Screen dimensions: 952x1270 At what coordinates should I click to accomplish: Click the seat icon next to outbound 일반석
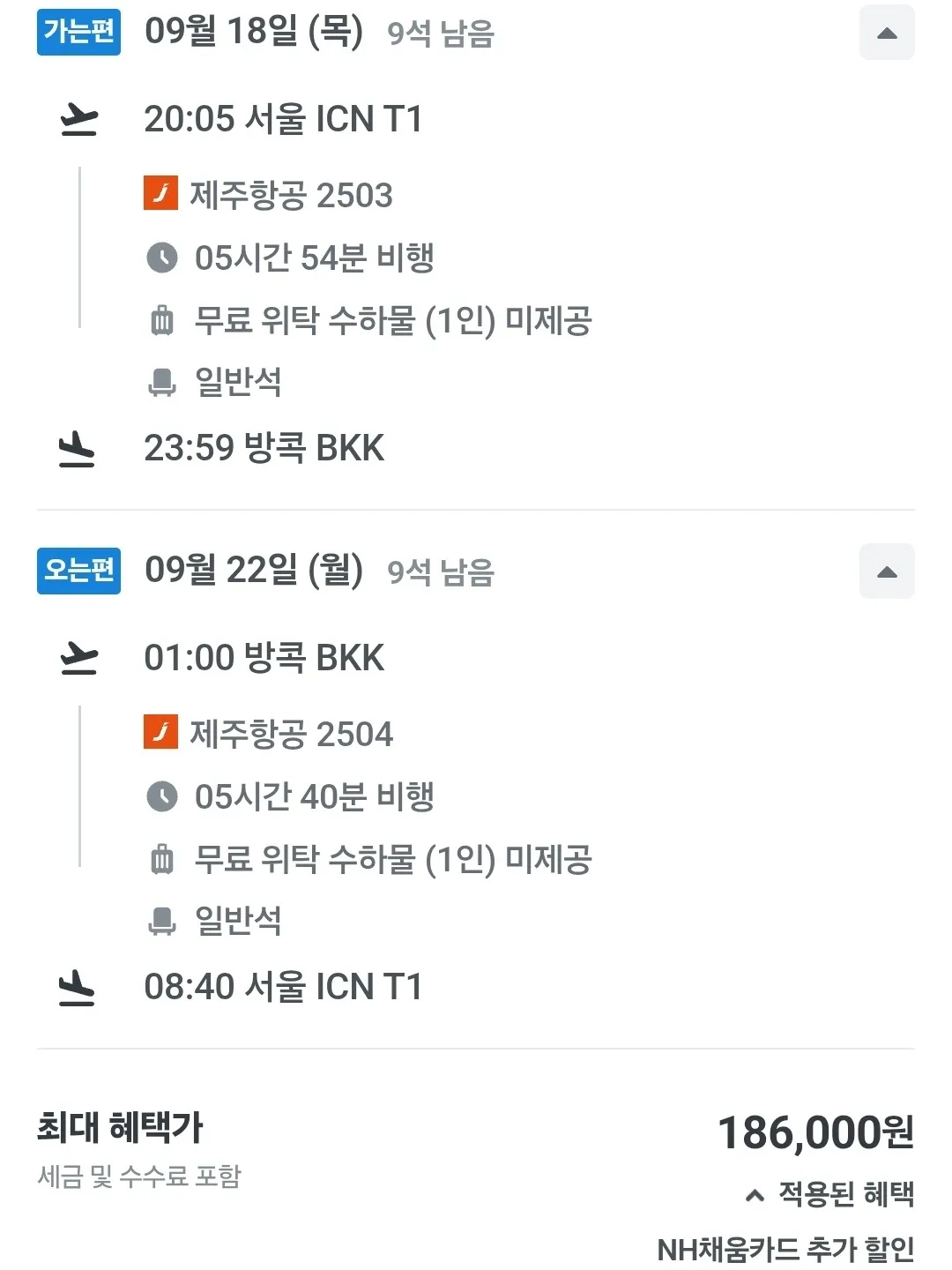[x=162, y=383]
